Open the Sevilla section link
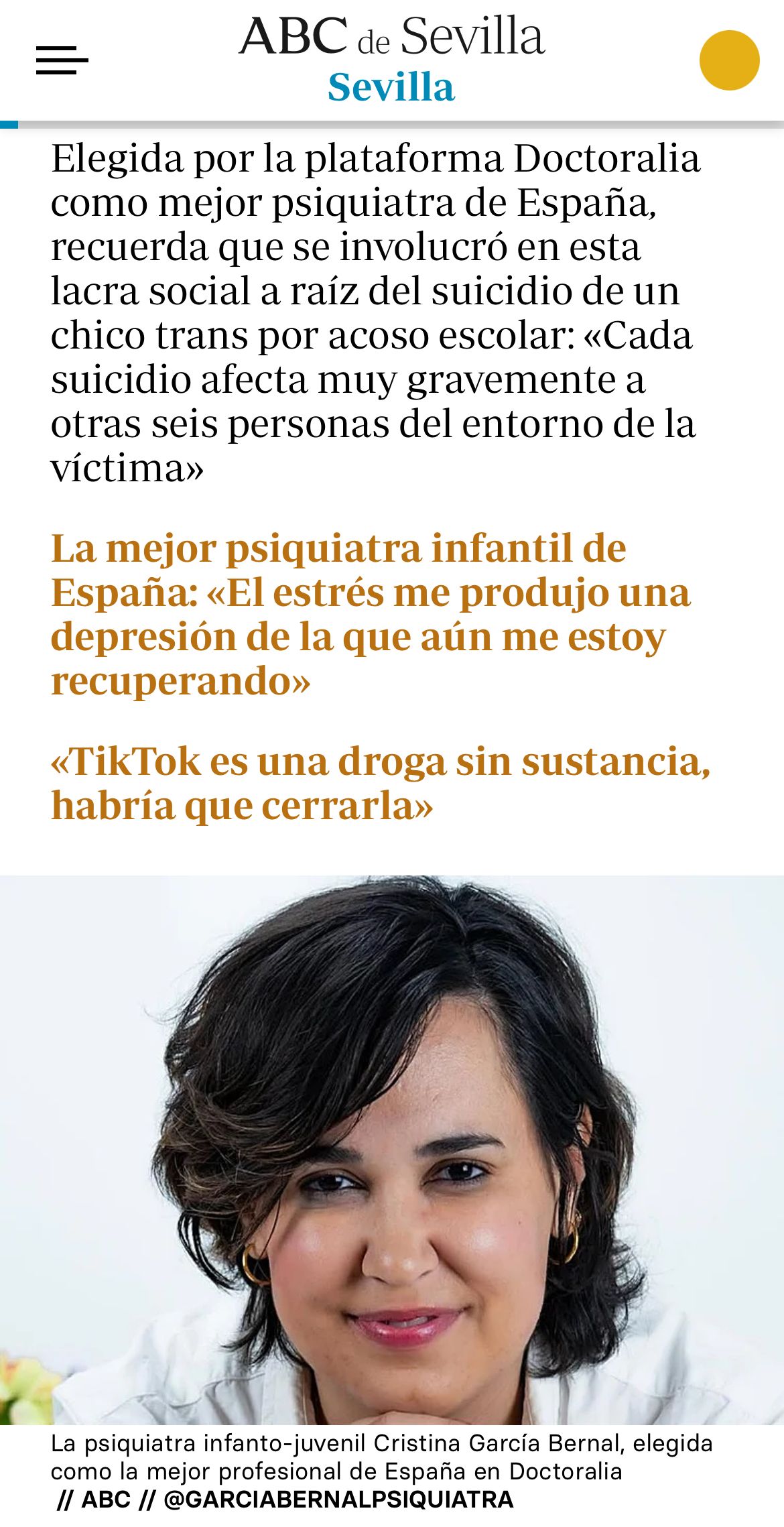The image size is (784, 1527). (x=391, y=88)
